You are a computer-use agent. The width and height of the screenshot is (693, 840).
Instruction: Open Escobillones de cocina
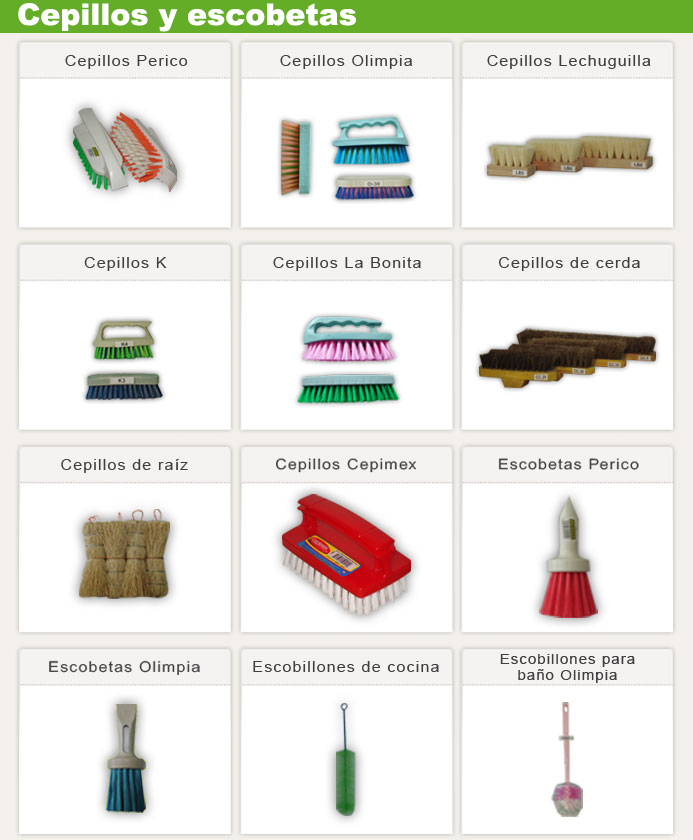pos(346,757)
